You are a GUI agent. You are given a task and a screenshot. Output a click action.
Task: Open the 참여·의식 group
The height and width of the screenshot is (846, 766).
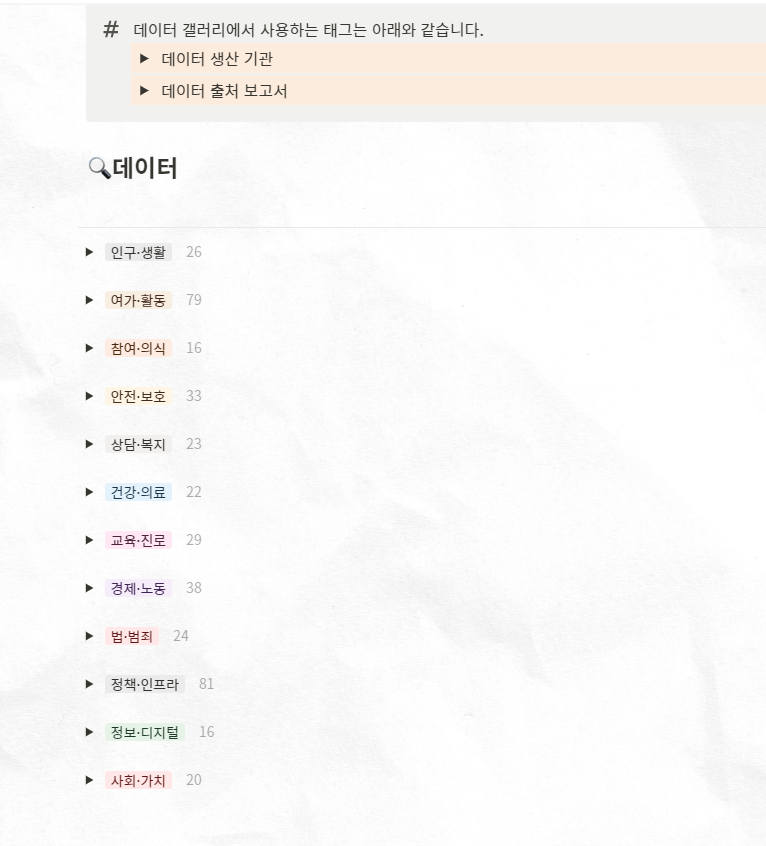tap(90, 348)
